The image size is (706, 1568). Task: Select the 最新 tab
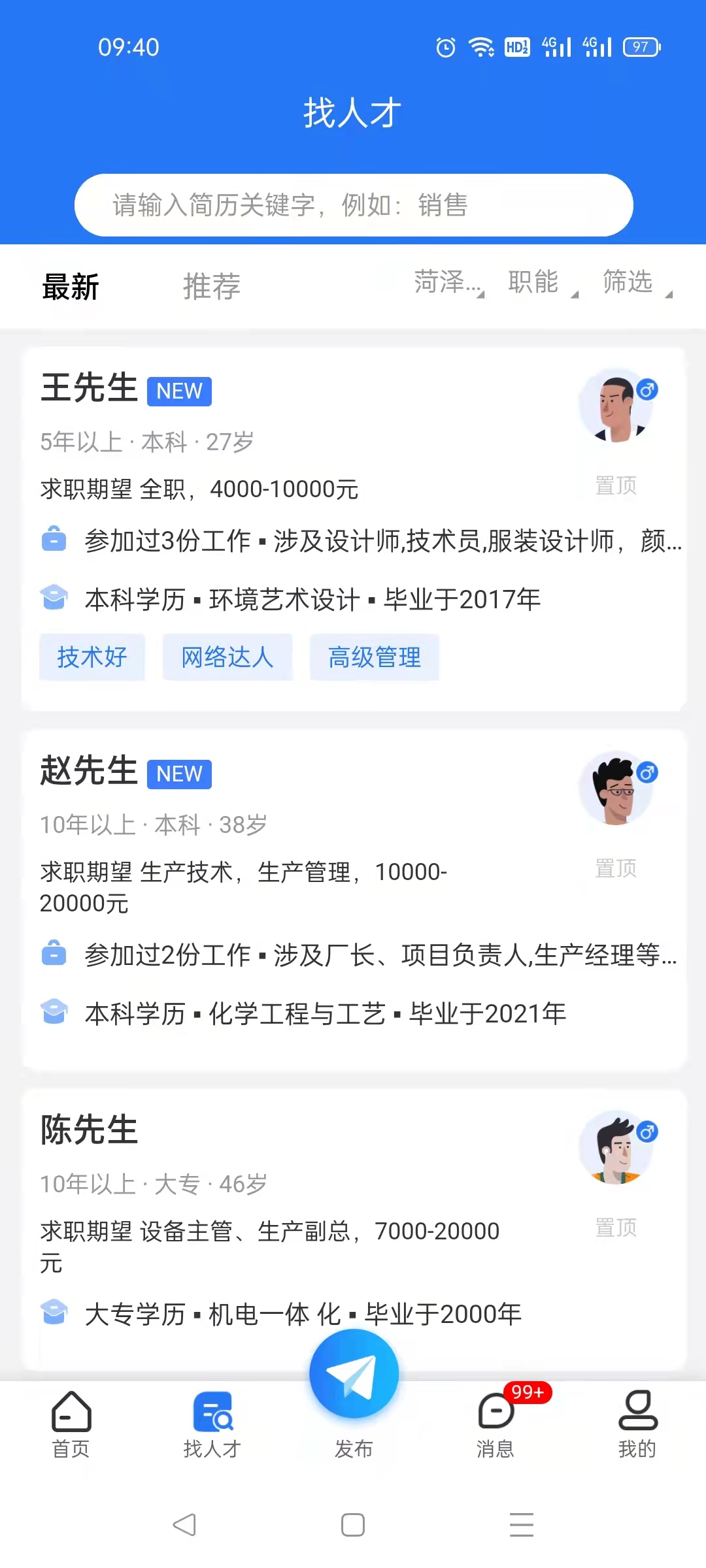(71, 286)
